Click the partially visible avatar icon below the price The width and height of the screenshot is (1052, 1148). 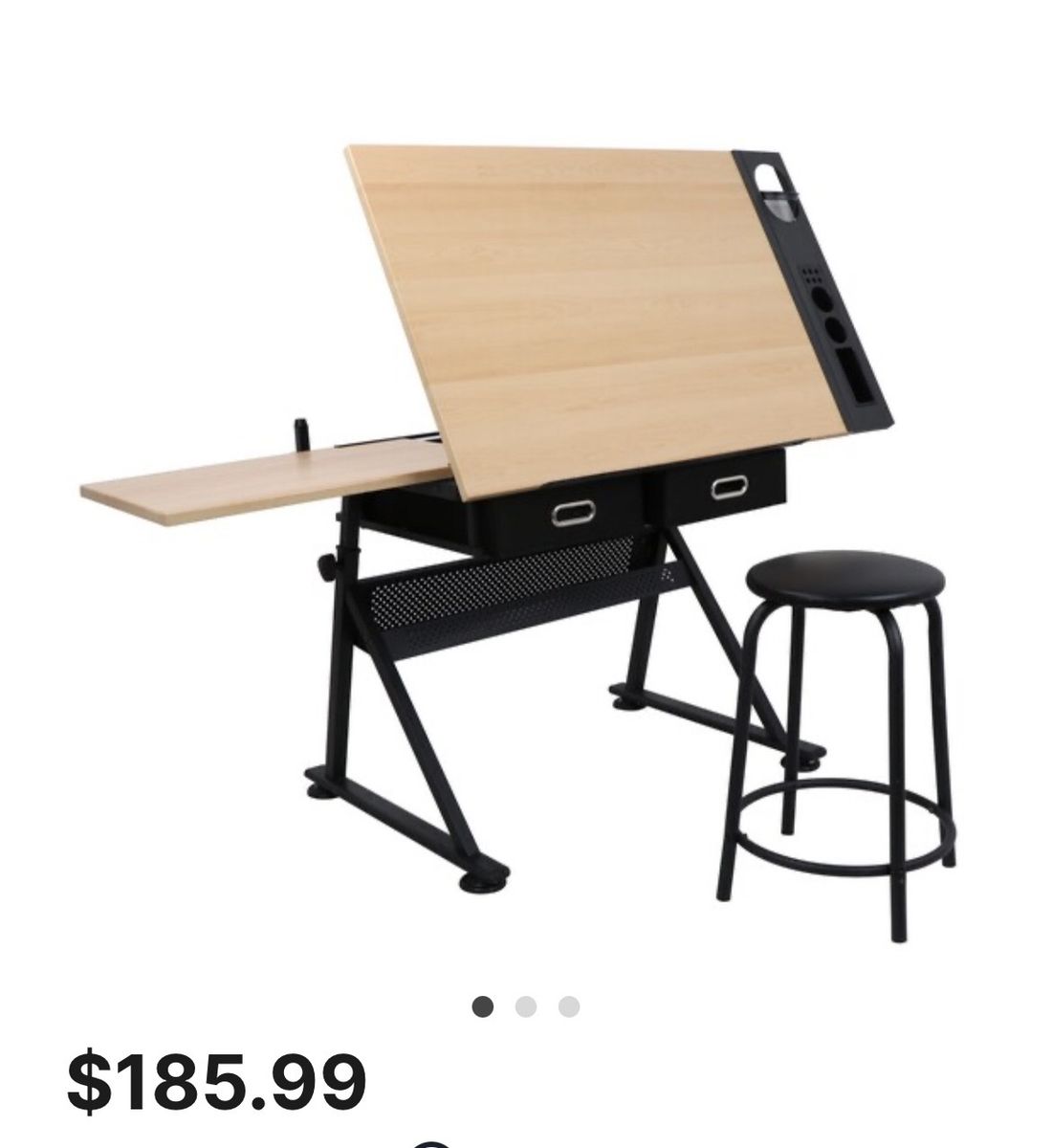(432, 1142)
